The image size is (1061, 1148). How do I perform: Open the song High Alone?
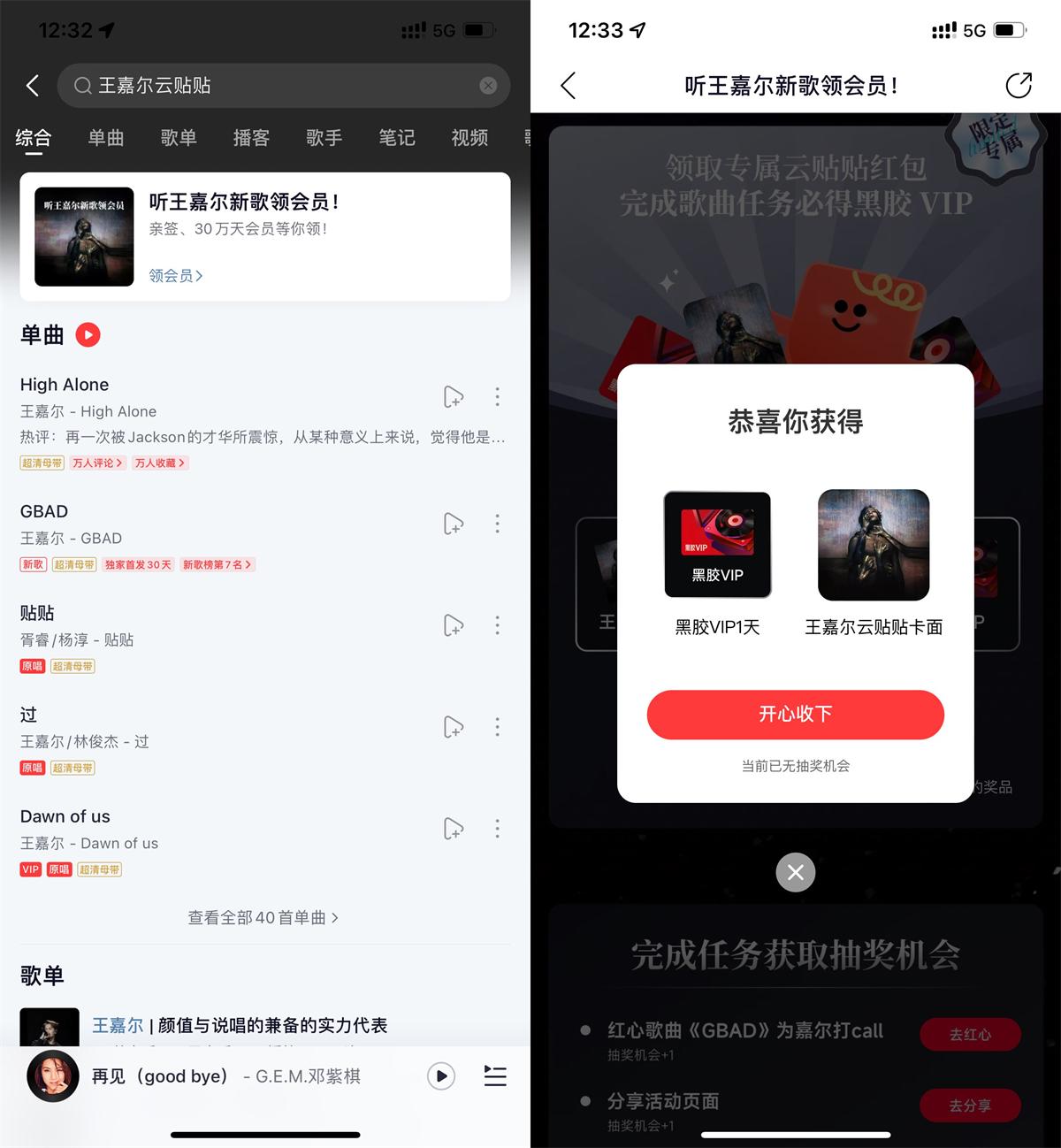[x=65, y=385]
